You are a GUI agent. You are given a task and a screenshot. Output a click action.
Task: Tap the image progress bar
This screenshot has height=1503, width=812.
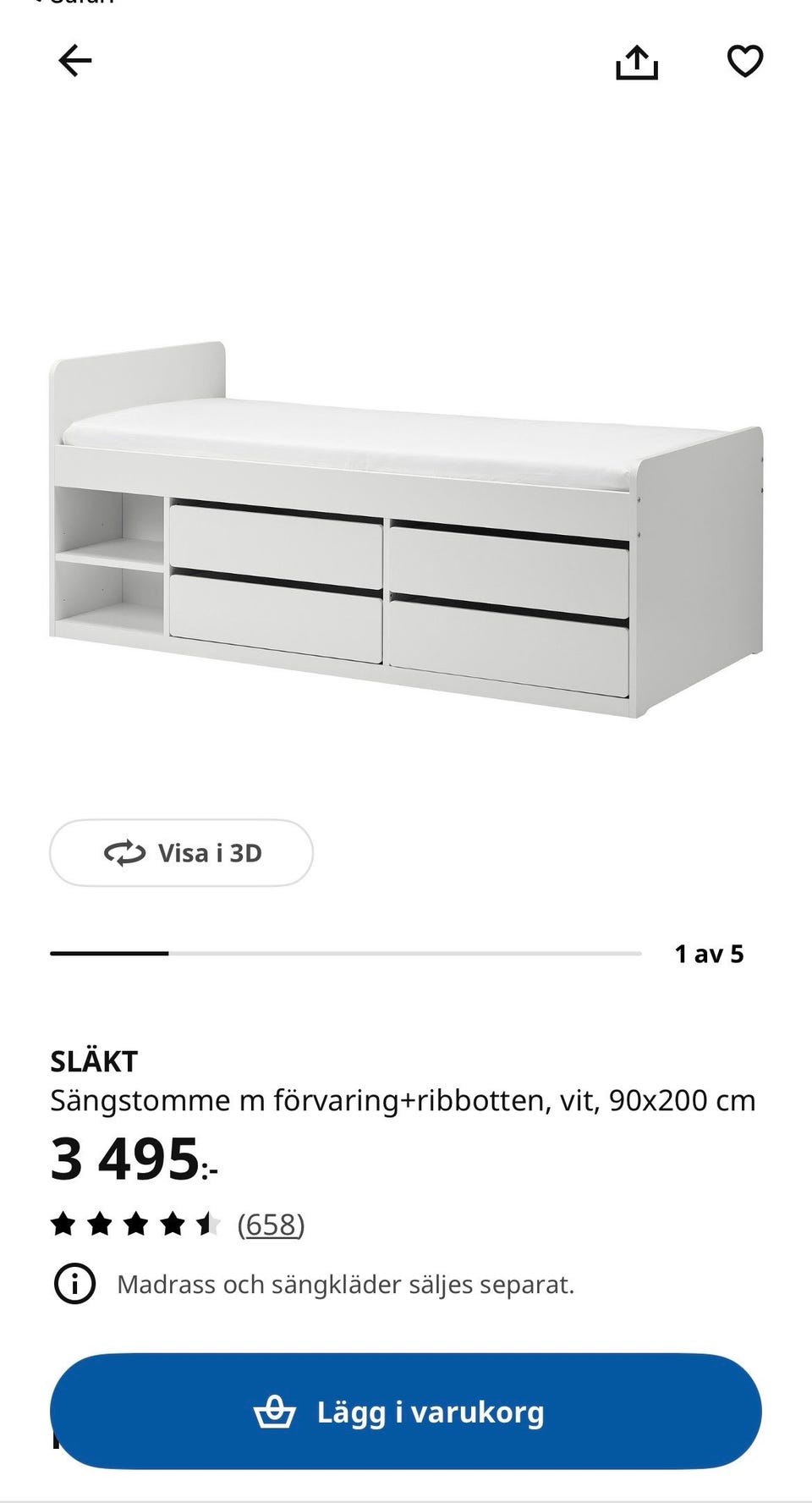(x=345, y=954)
